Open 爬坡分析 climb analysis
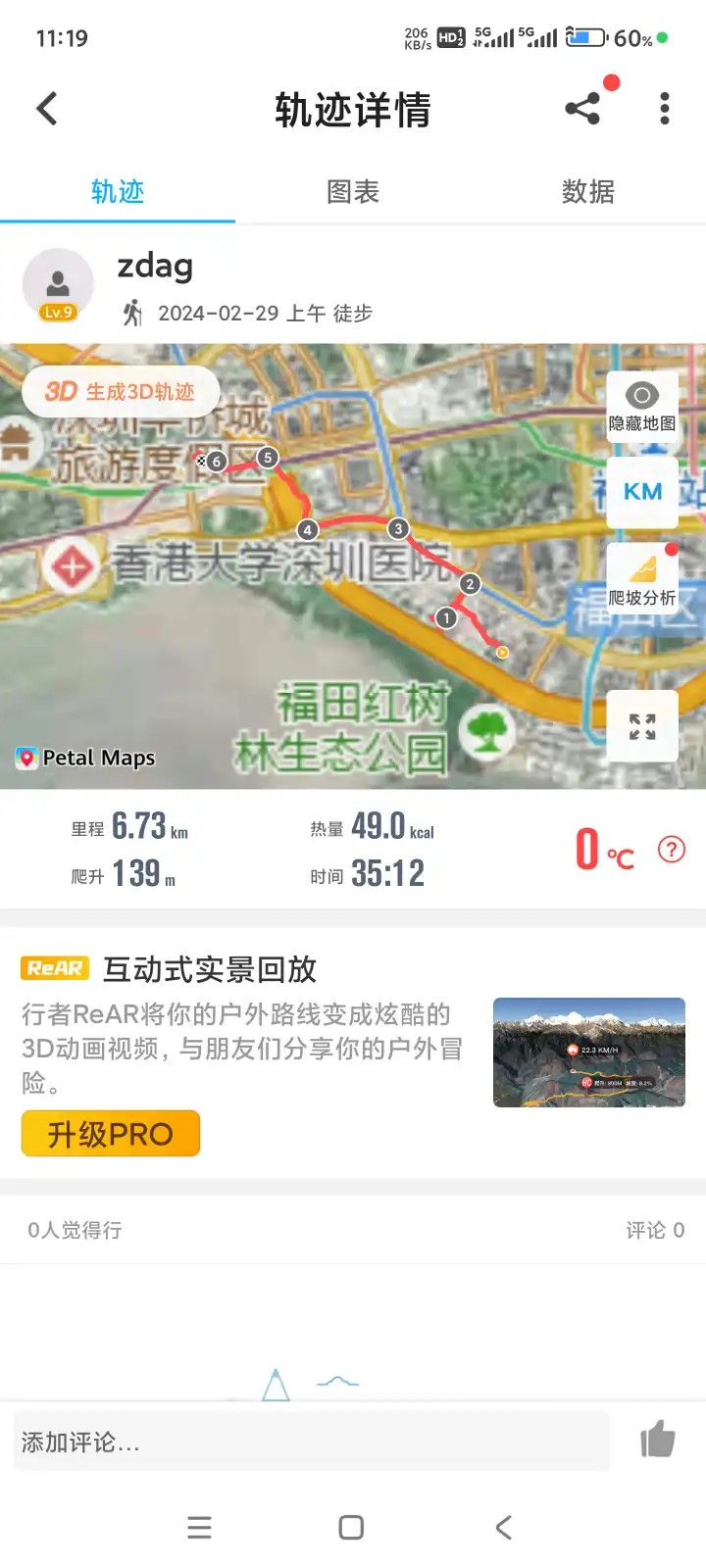Image resolution: width=706 pixels, height=1568 pixels. pos(642,578)
